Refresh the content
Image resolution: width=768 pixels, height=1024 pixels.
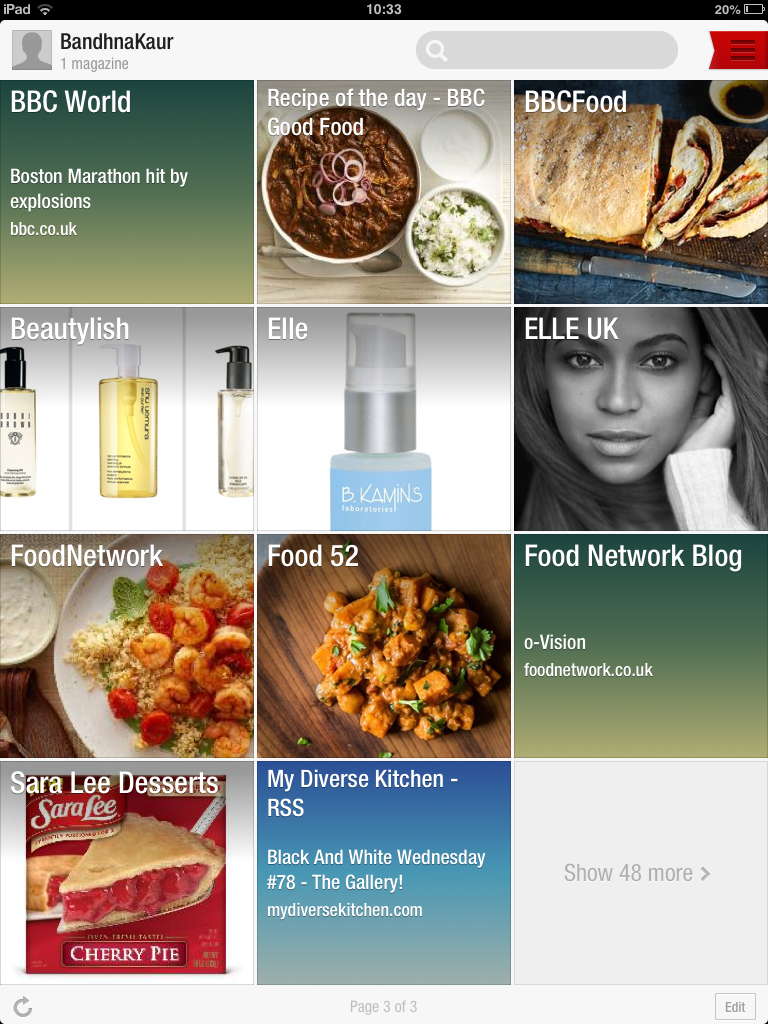click(23, 1007)
